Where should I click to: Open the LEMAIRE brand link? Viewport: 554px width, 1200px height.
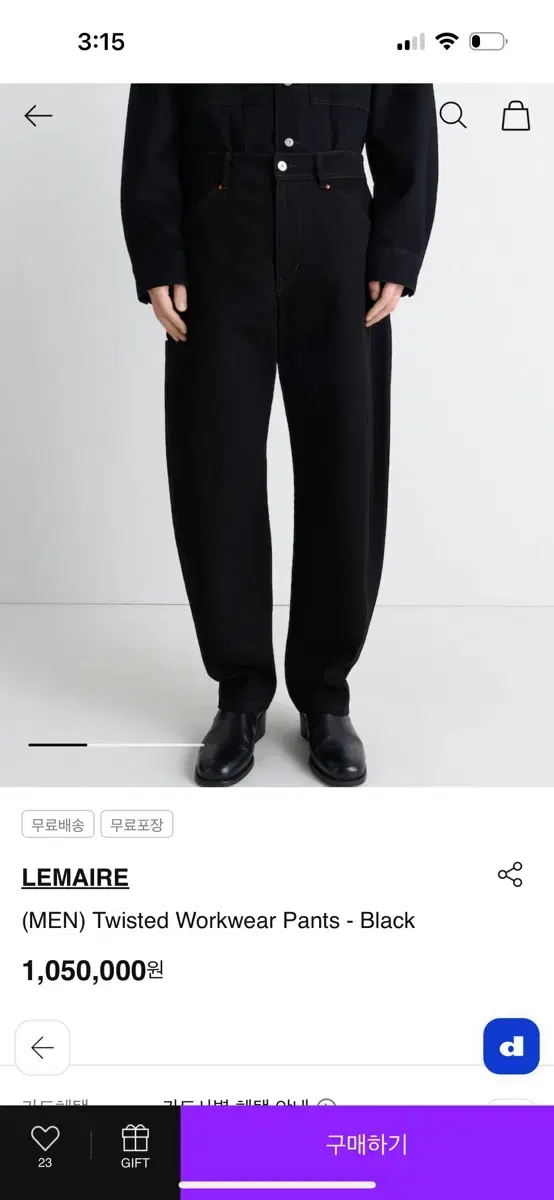pyautogui.click(x=75, y=878)
